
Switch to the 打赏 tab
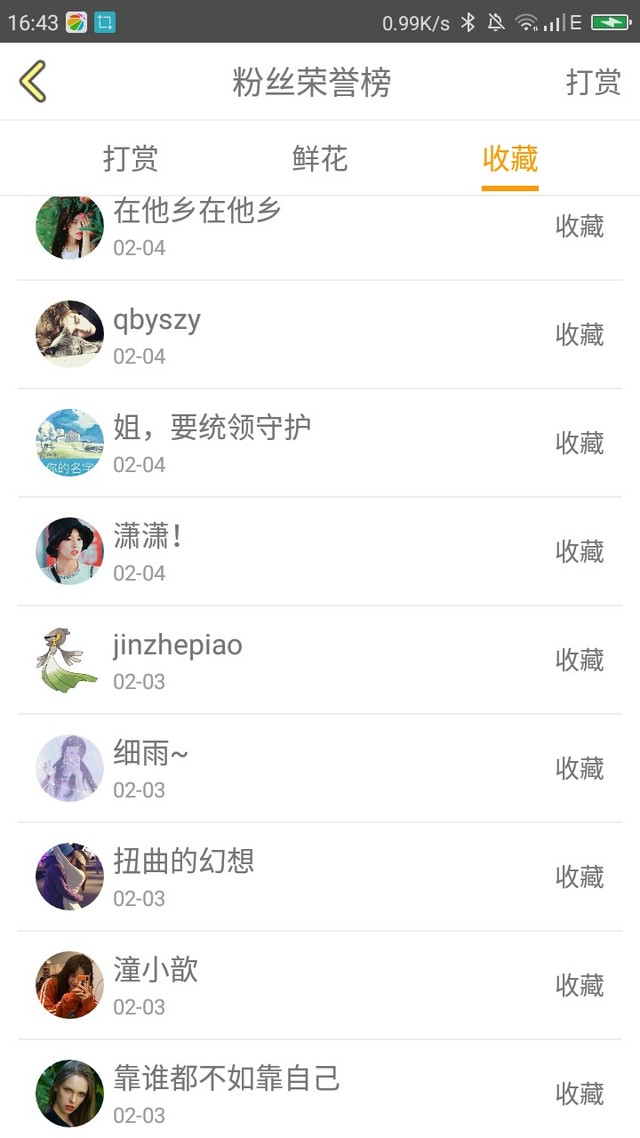point(131,158)
